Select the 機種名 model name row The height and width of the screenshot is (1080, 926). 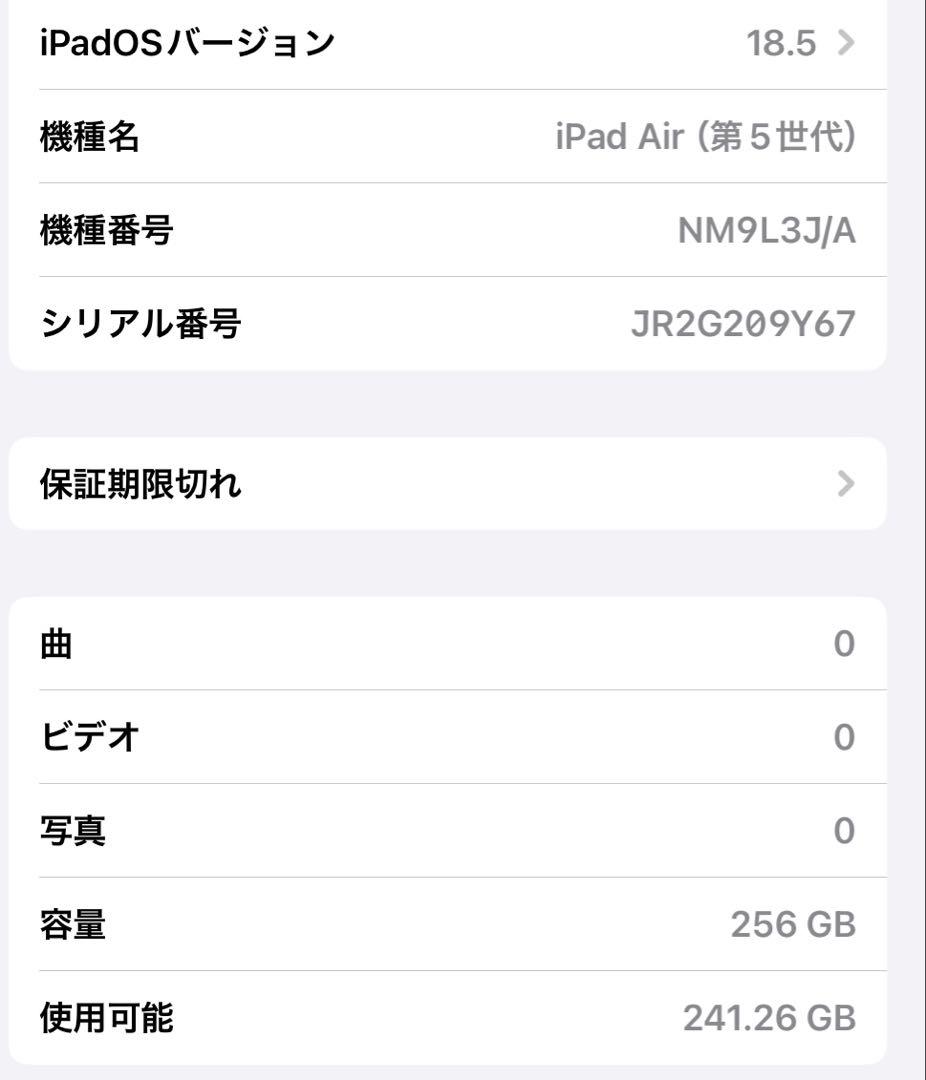(463, 135)
